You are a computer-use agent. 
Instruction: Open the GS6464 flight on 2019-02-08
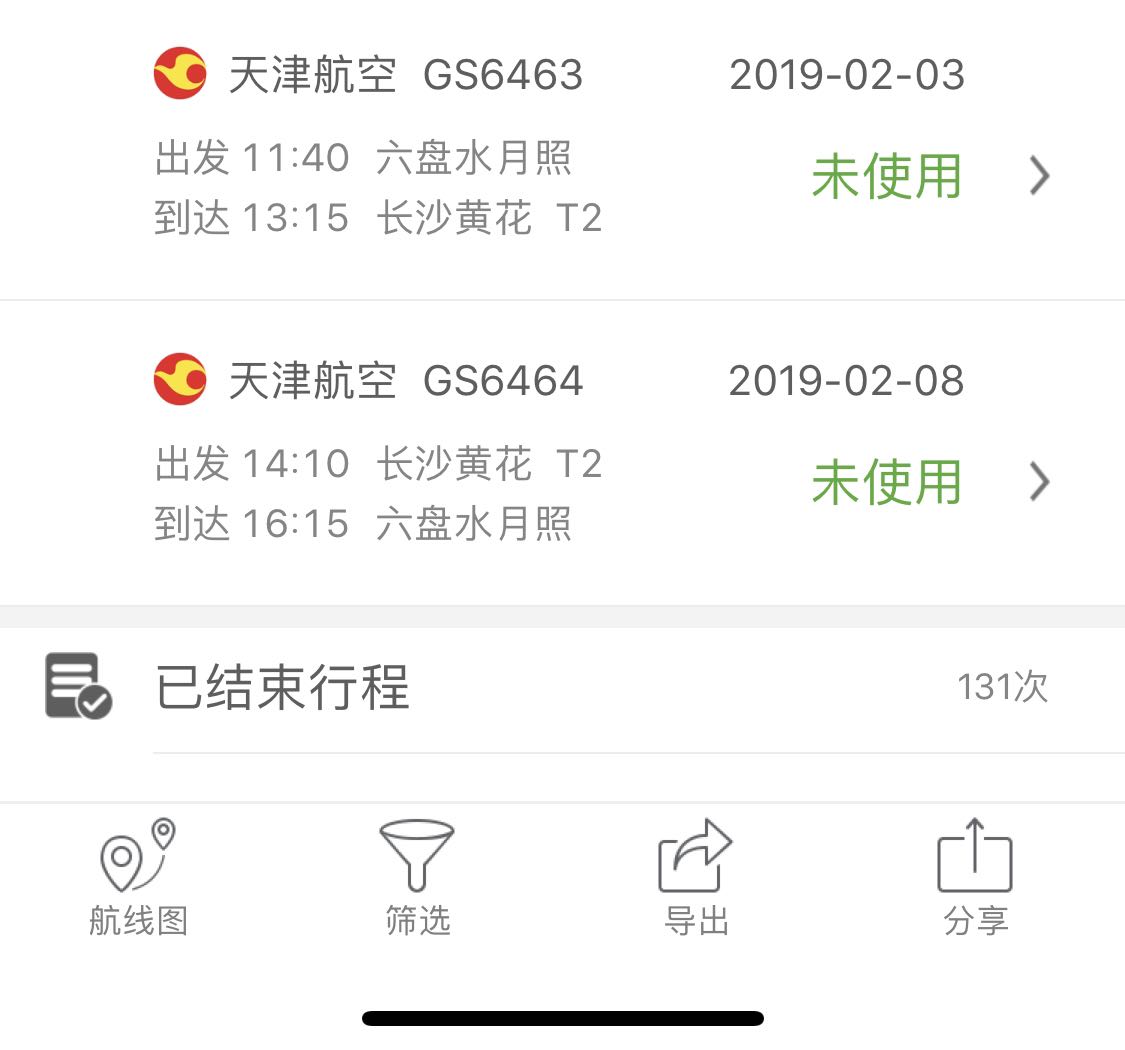click(x=600, y=454)
